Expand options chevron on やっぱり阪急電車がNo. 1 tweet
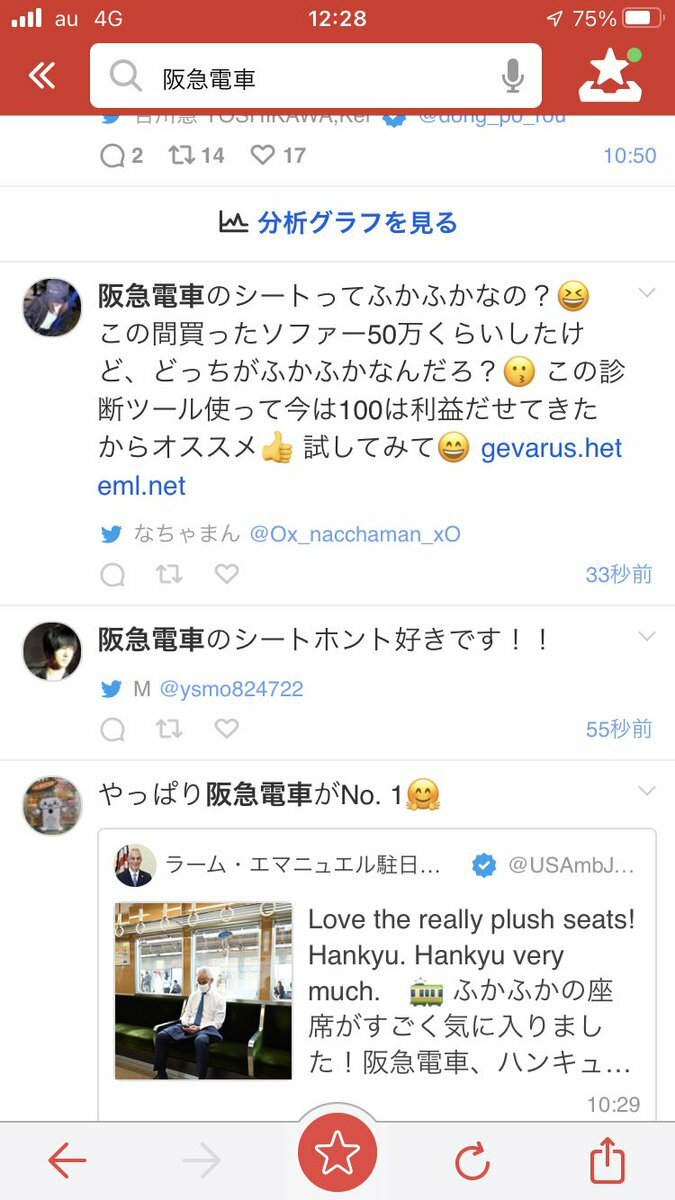 tap(646, 792)
